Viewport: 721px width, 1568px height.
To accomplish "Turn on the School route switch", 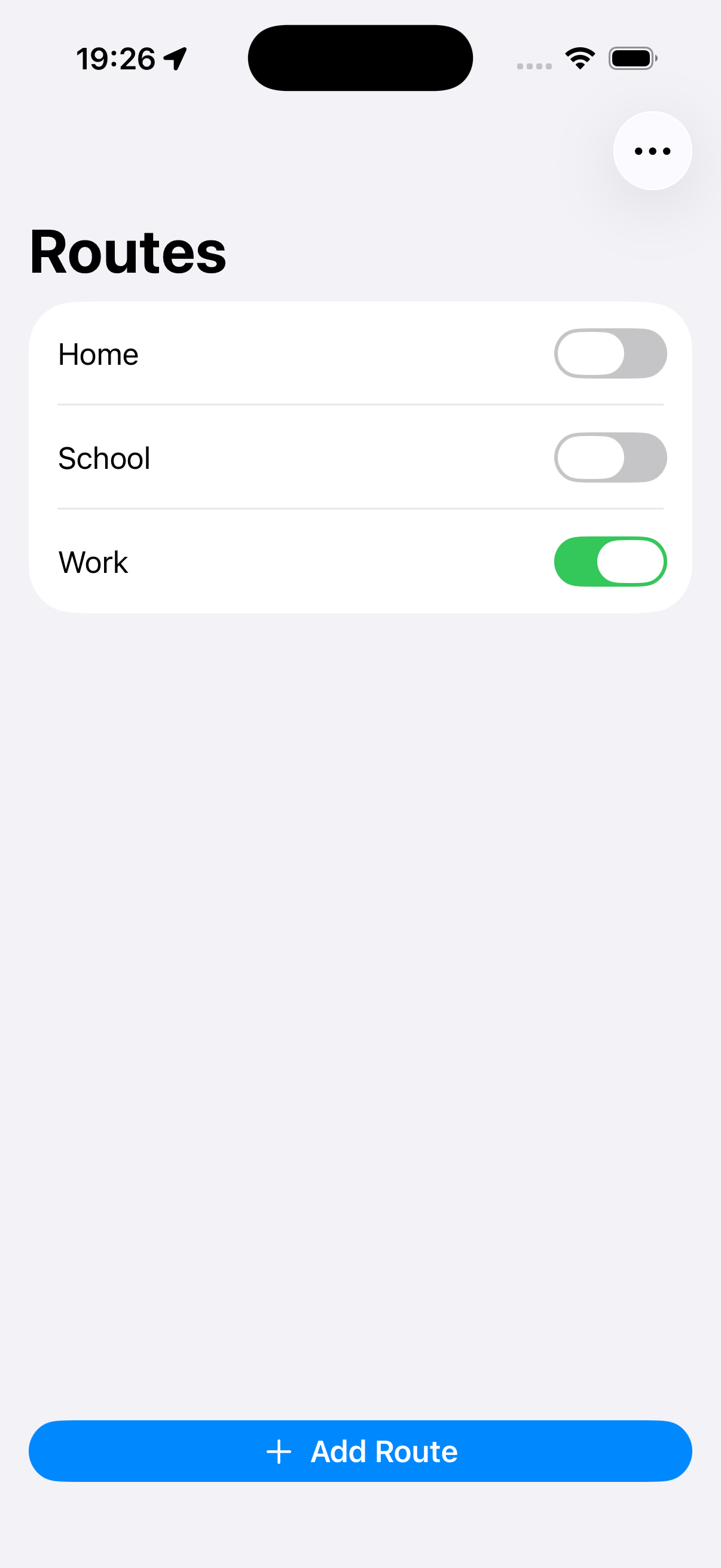I will (x=610, y=457).
